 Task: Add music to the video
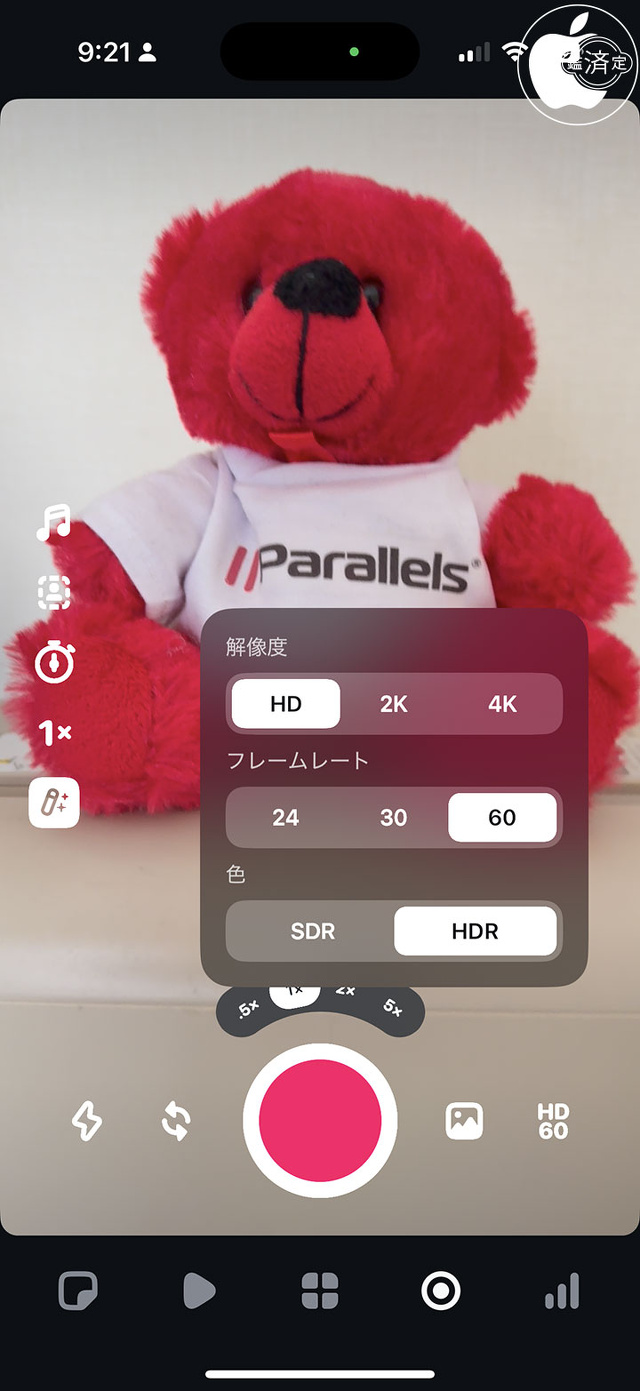point(54,522)
